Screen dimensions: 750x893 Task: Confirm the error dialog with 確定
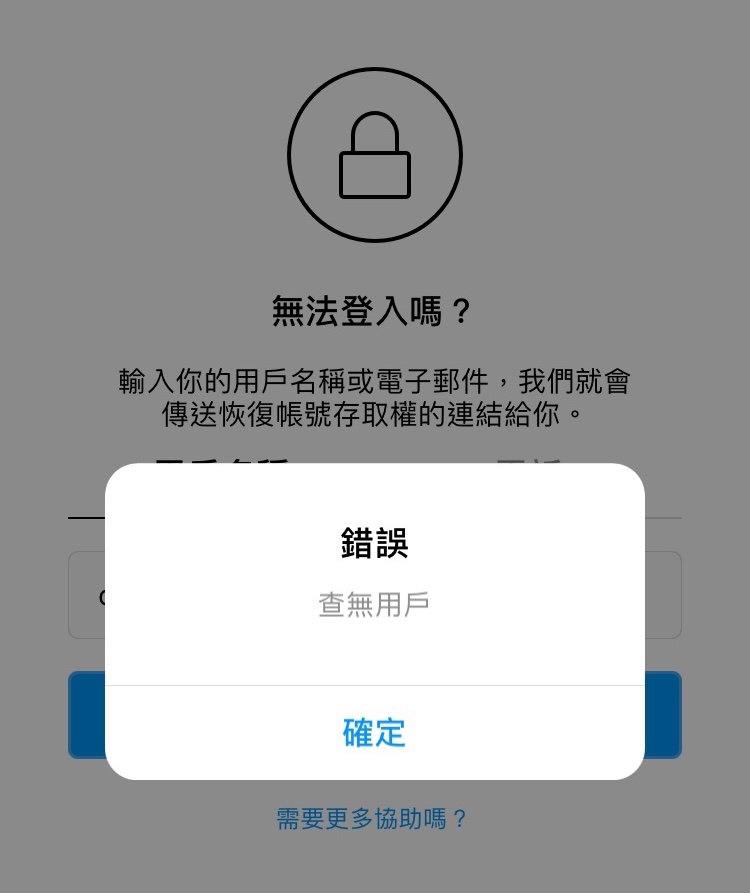click(x=374, y=732)
